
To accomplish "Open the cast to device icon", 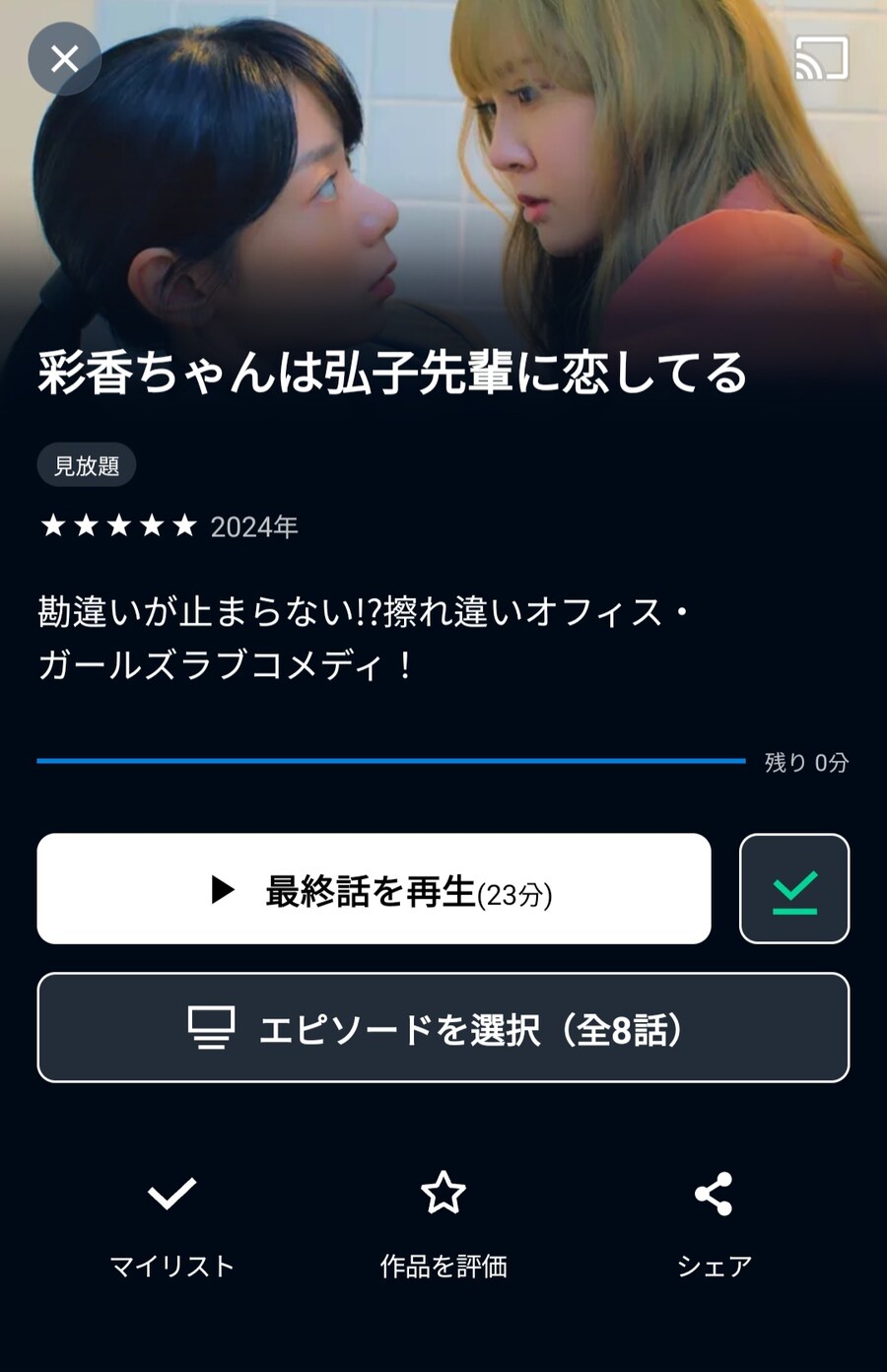I will [x=821, y=59].
